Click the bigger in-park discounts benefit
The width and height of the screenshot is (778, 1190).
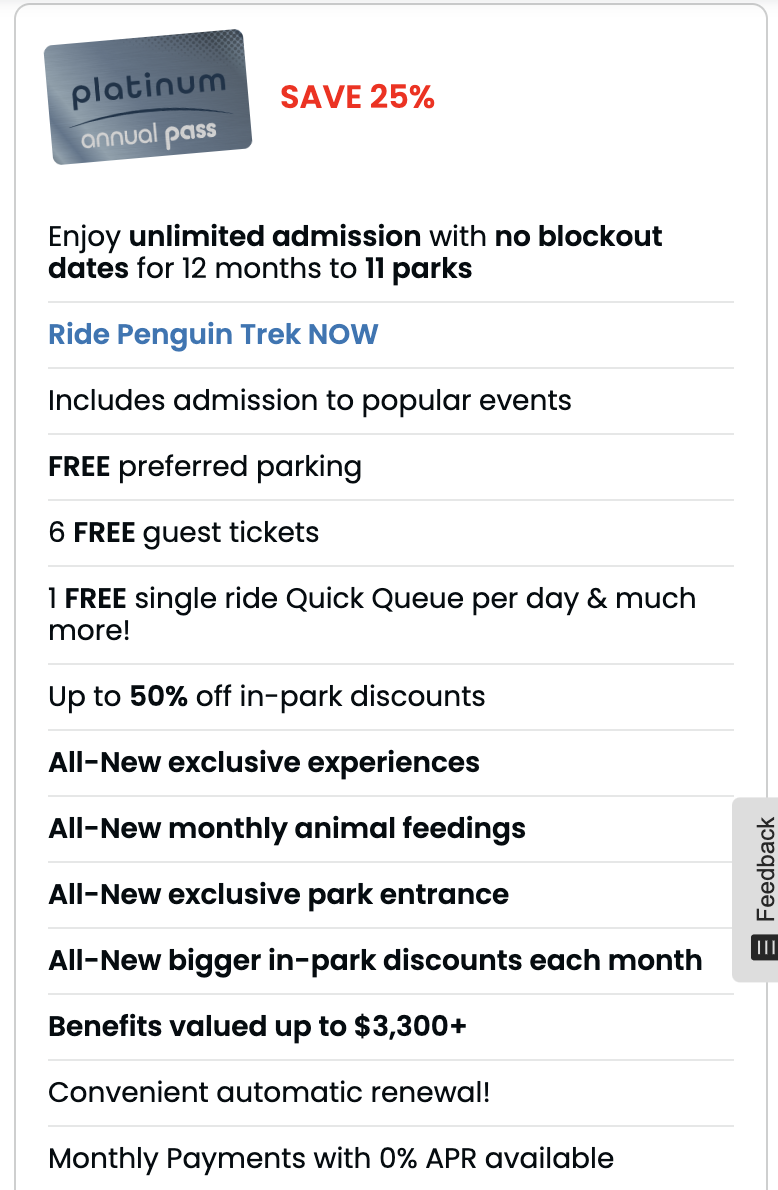[x=374, y=960]
